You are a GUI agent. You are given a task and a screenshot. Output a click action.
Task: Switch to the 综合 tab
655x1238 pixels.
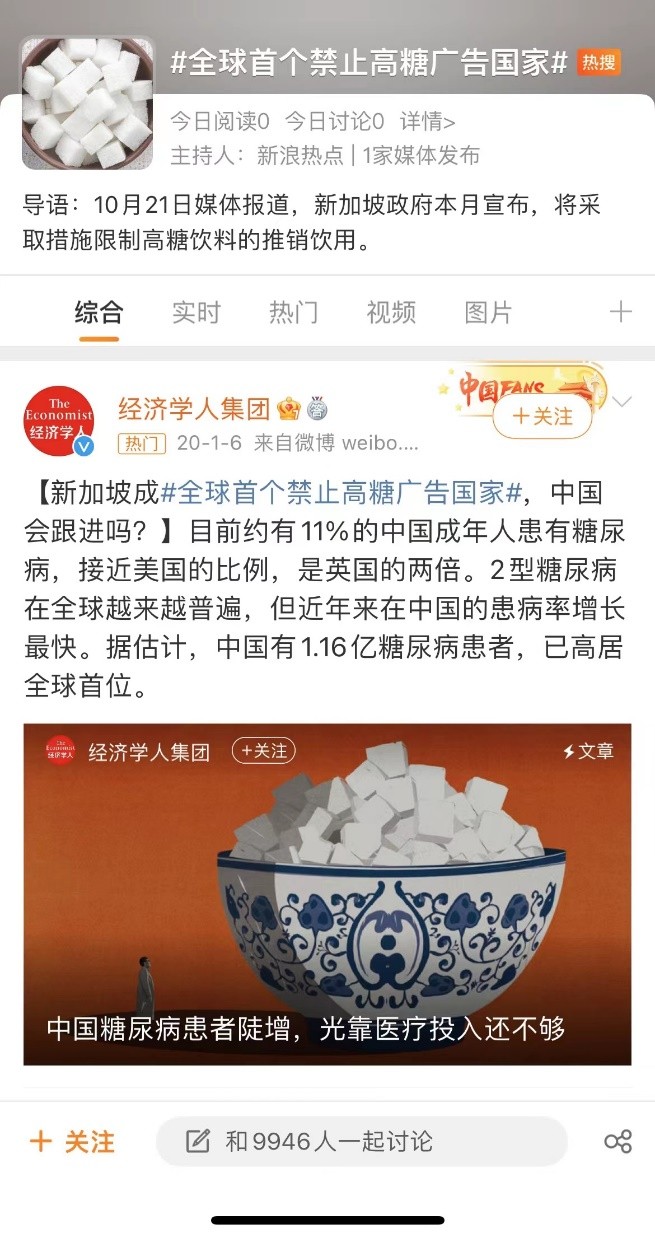click(99, 312)
